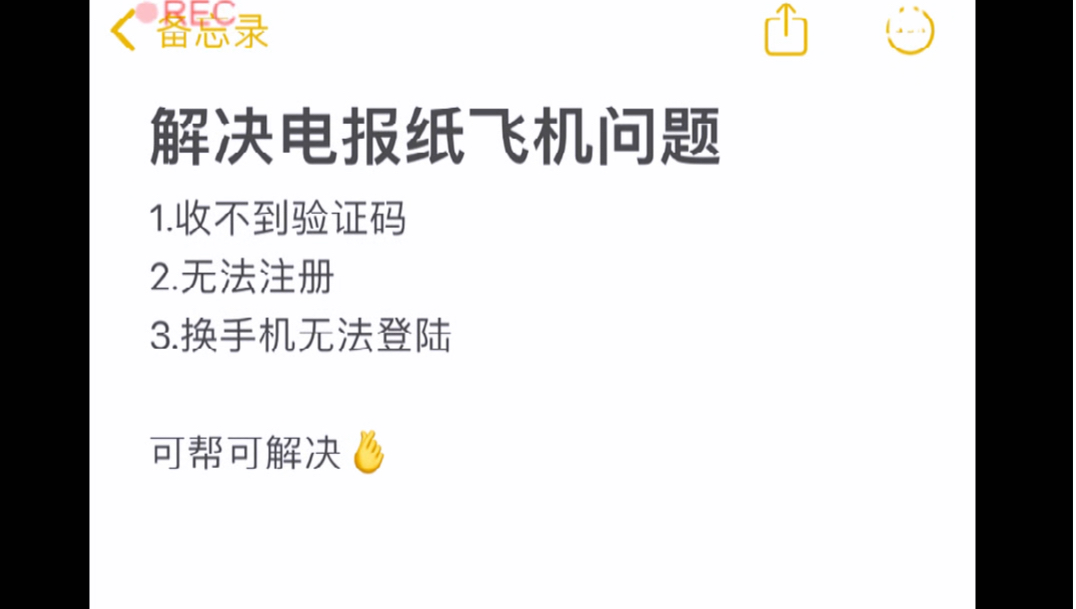Share this note

pos(786,30)
